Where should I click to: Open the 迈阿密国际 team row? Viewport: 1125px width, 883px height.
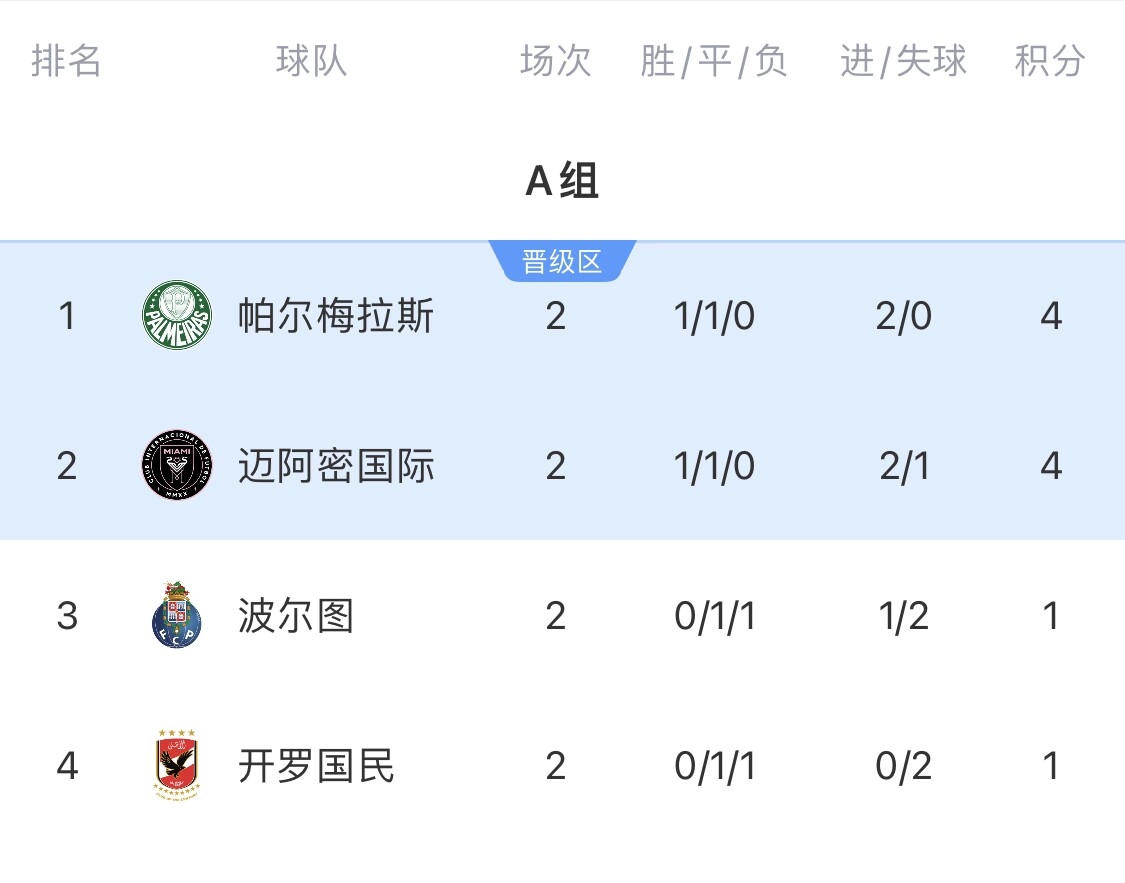click(336, 466)
